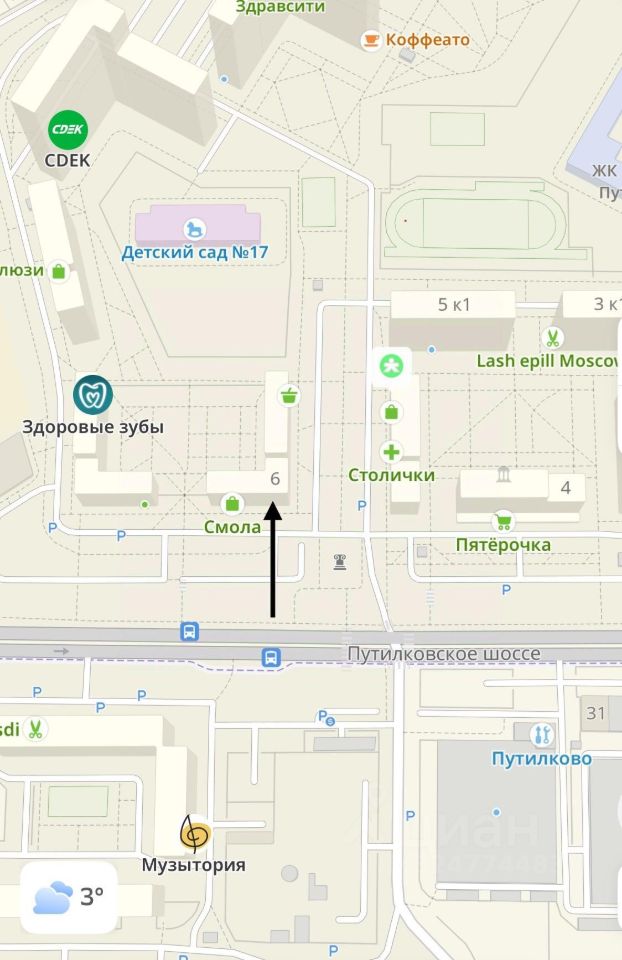Tap the Пятёрочка supermarket marker

click(502, 521)
